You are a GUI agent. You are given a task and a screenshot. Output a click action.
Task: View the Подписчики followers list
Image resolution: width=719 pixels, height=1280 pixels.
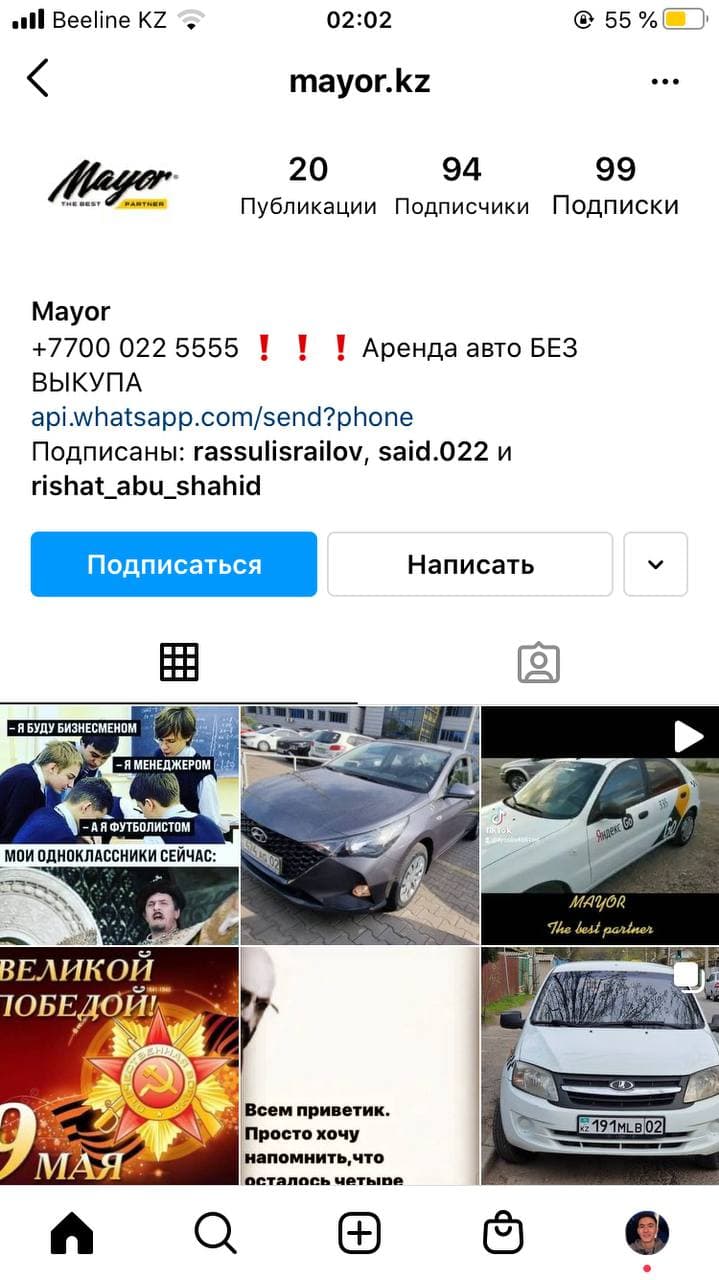tap(461, 186)
